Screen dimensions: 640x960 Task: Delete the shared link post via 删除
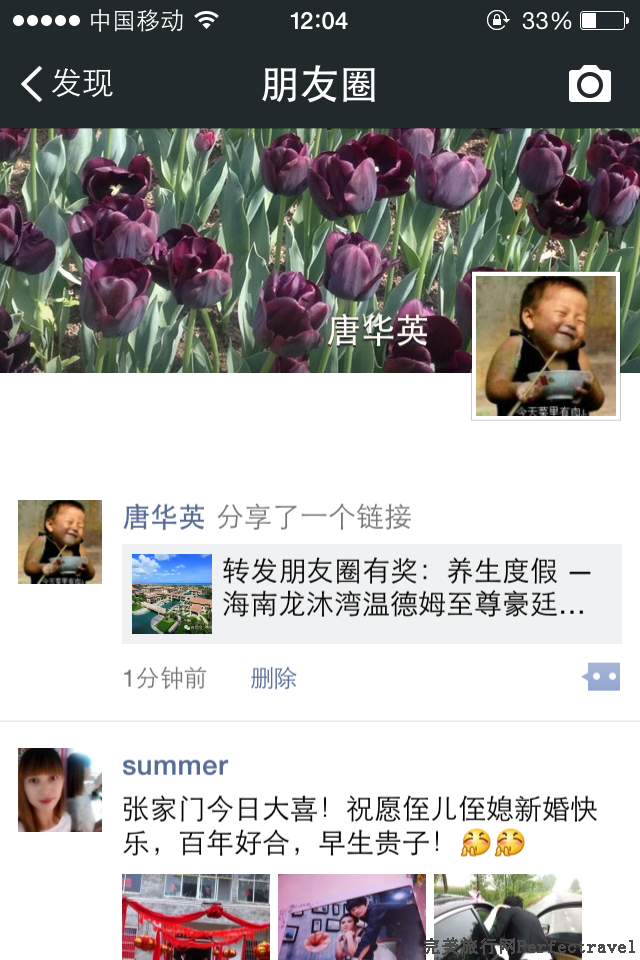[x=273, y=679]
